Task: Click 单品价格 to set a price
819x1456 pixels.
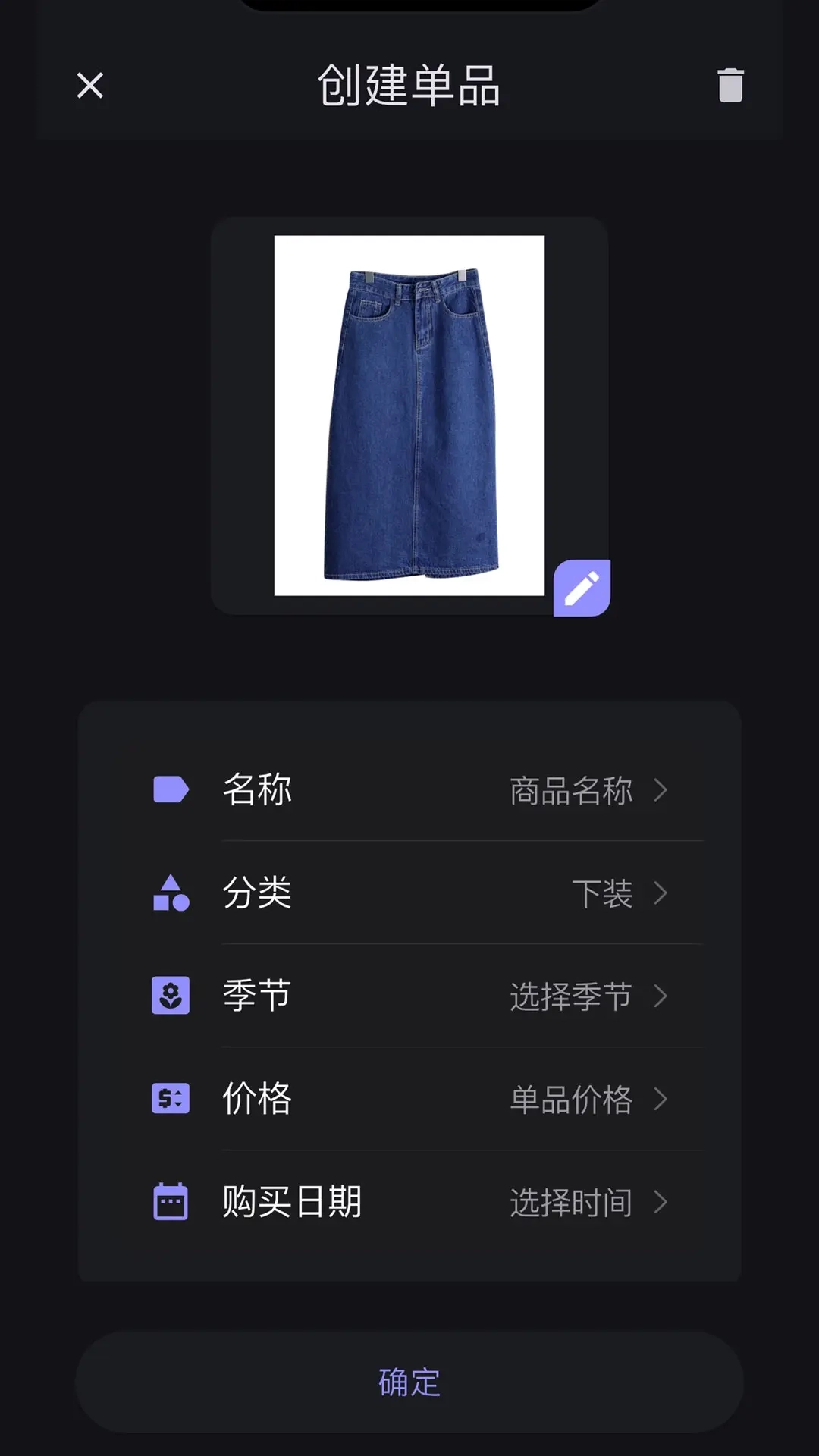Action: 572,1099
